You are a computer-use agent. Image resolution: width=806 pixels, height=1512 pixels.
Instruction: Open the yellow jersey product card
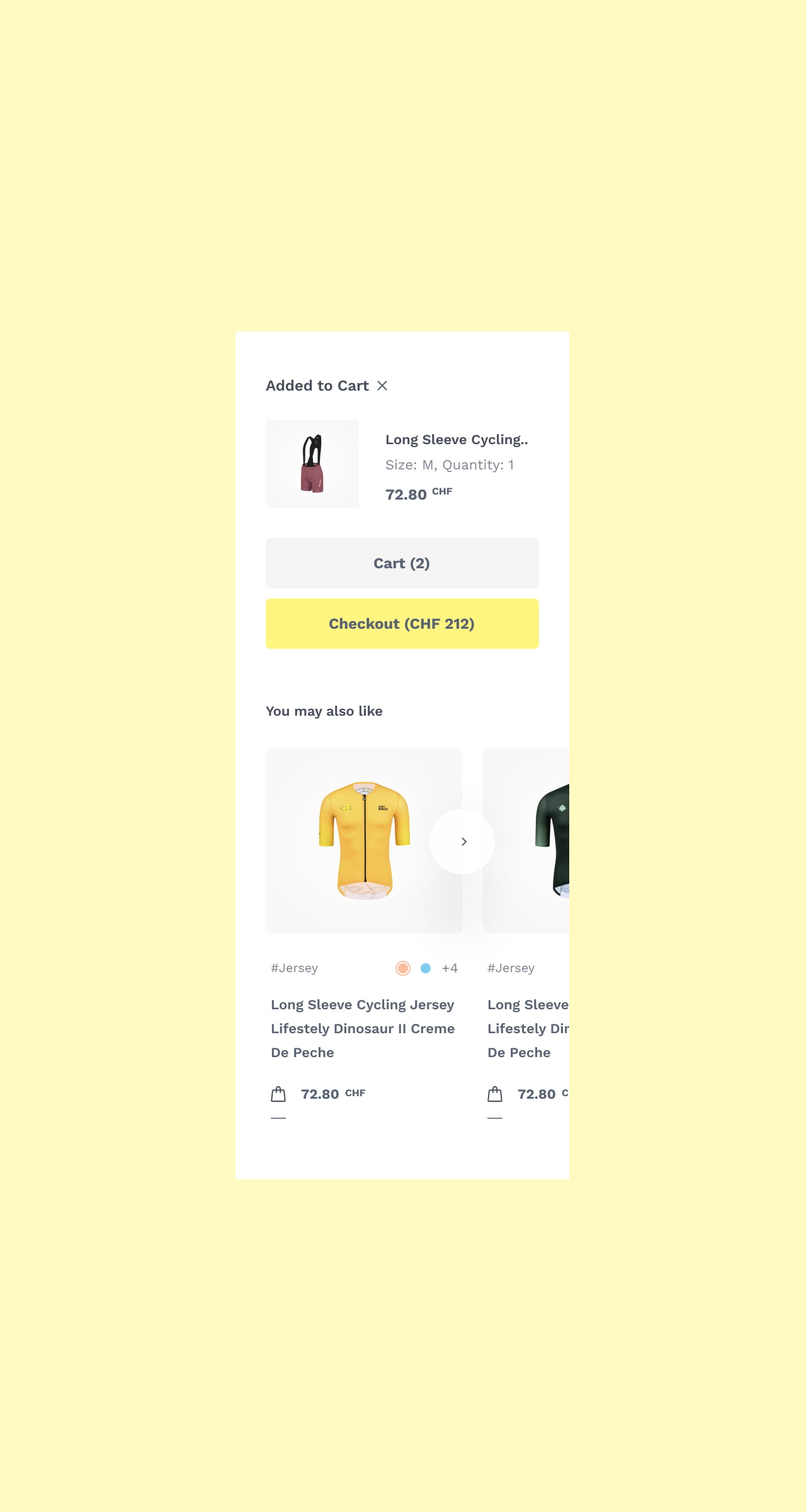coord(364,841)
